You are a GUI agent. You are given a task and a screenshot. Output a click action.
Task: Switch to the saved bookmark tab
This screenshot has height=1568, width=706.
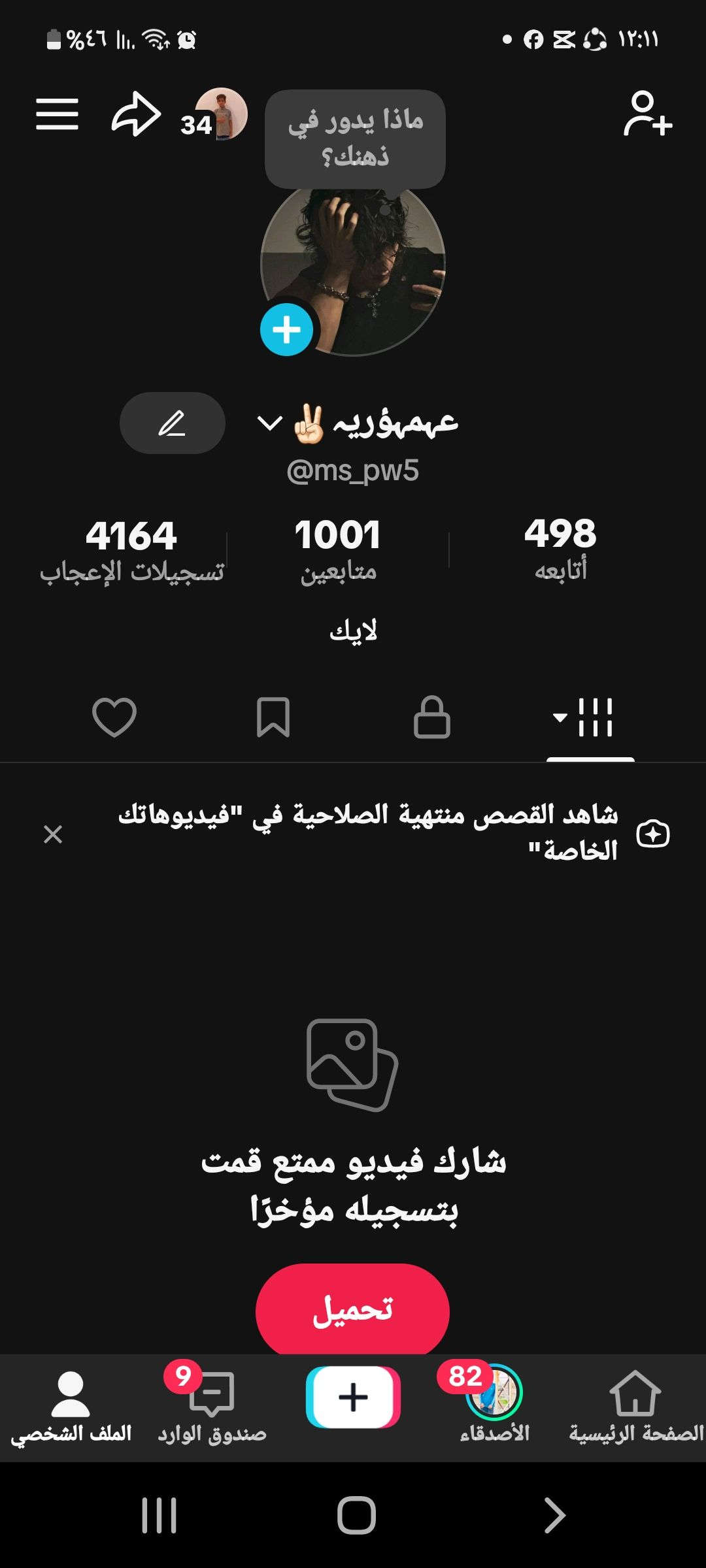[x=273, y=717]
